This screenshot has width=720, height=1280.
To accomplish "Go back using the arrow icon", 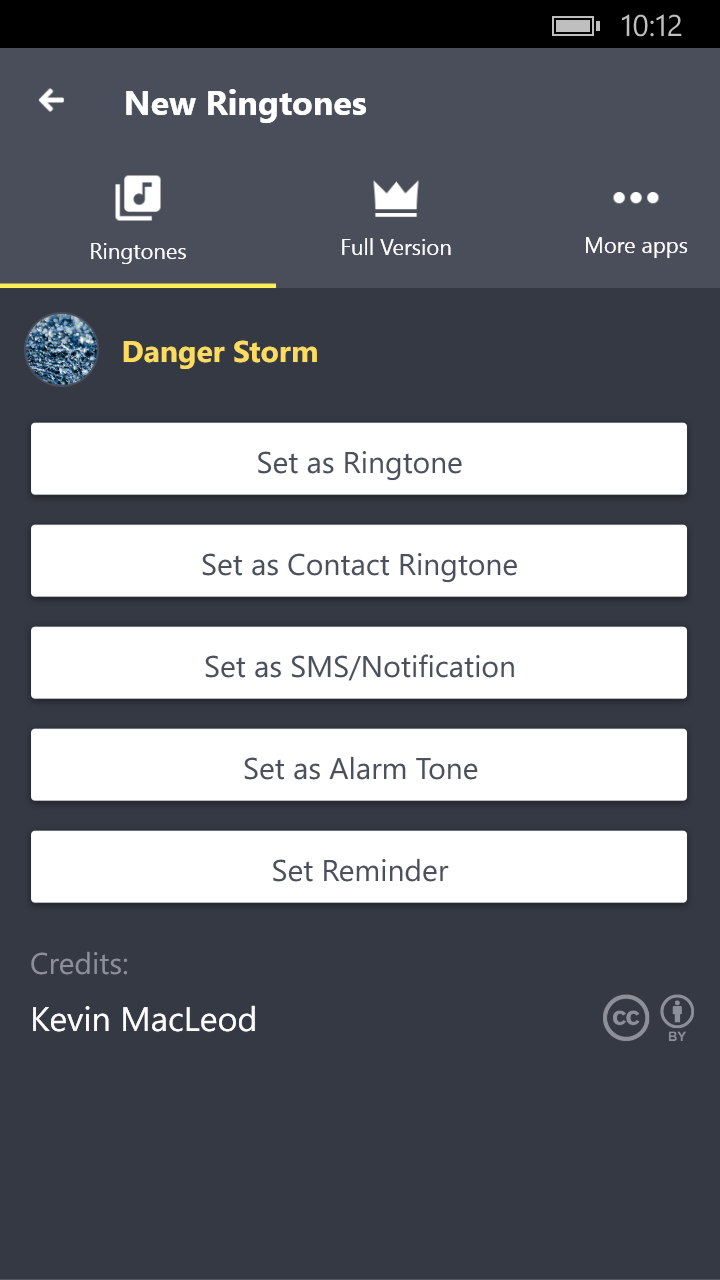I will (51, 101).
